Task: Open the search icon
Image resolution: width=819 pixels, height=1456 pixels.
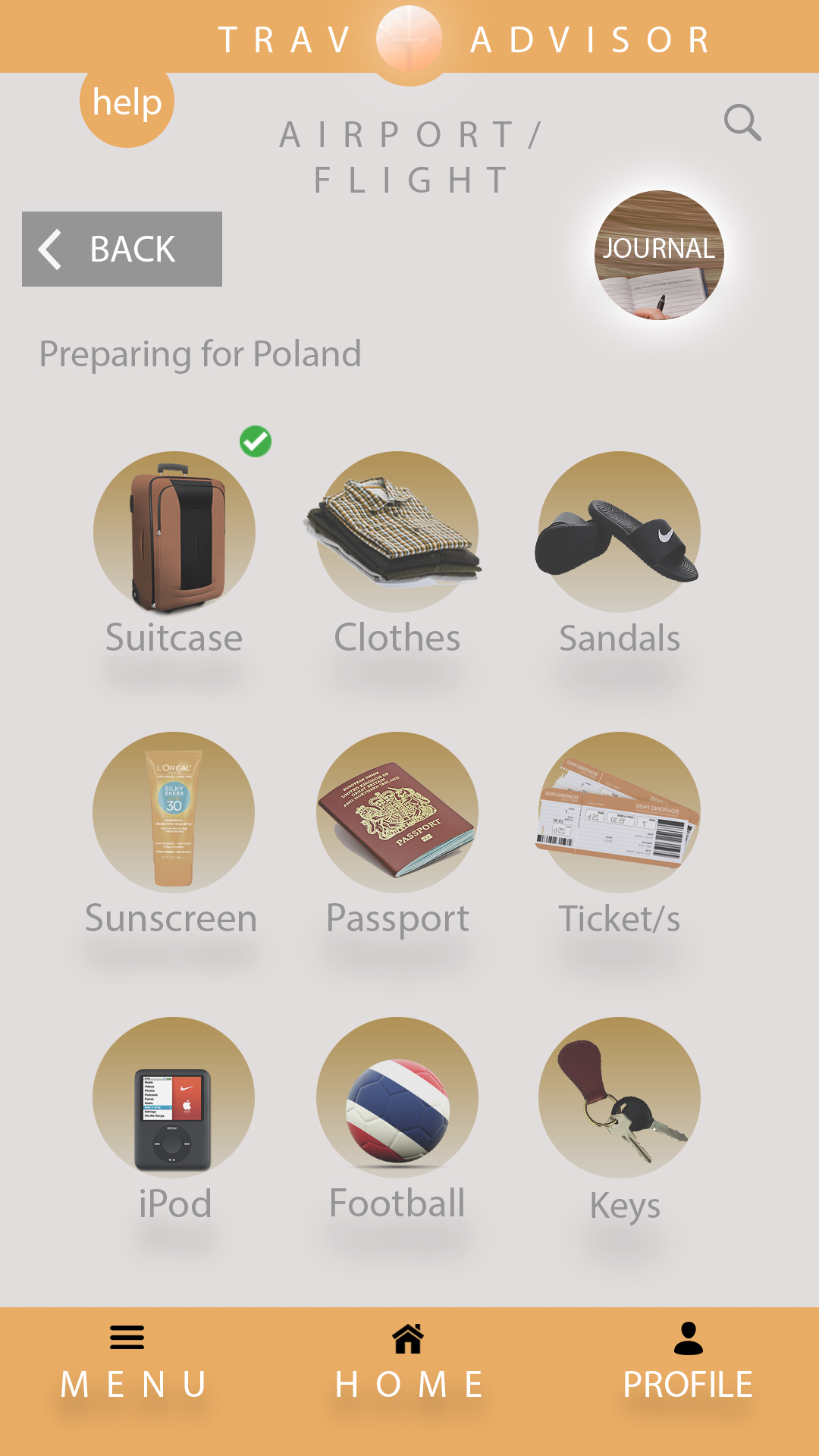Action: (742, 123)
